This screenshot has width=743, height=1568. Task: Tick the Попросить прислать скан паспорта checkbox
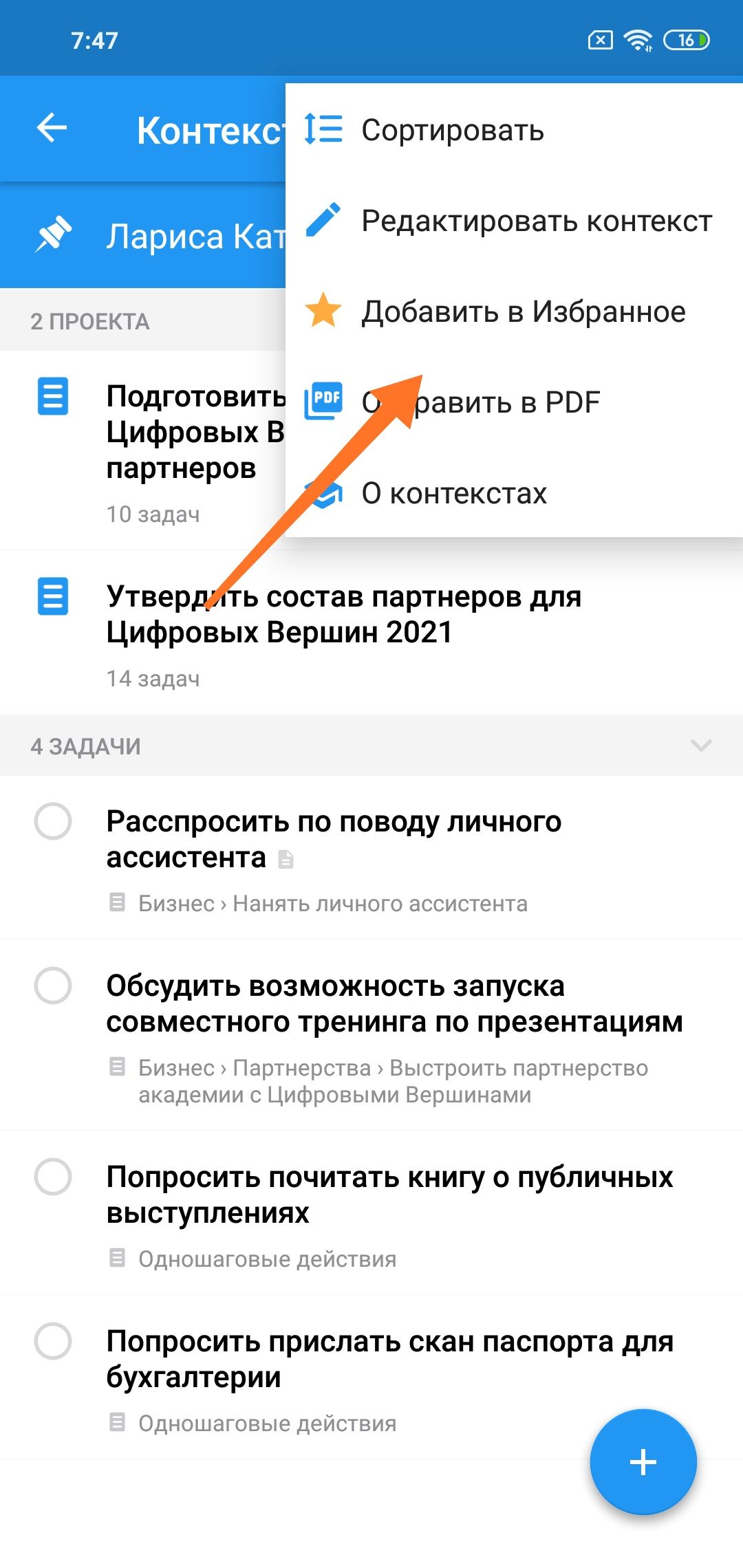(x=53, y=1341)
